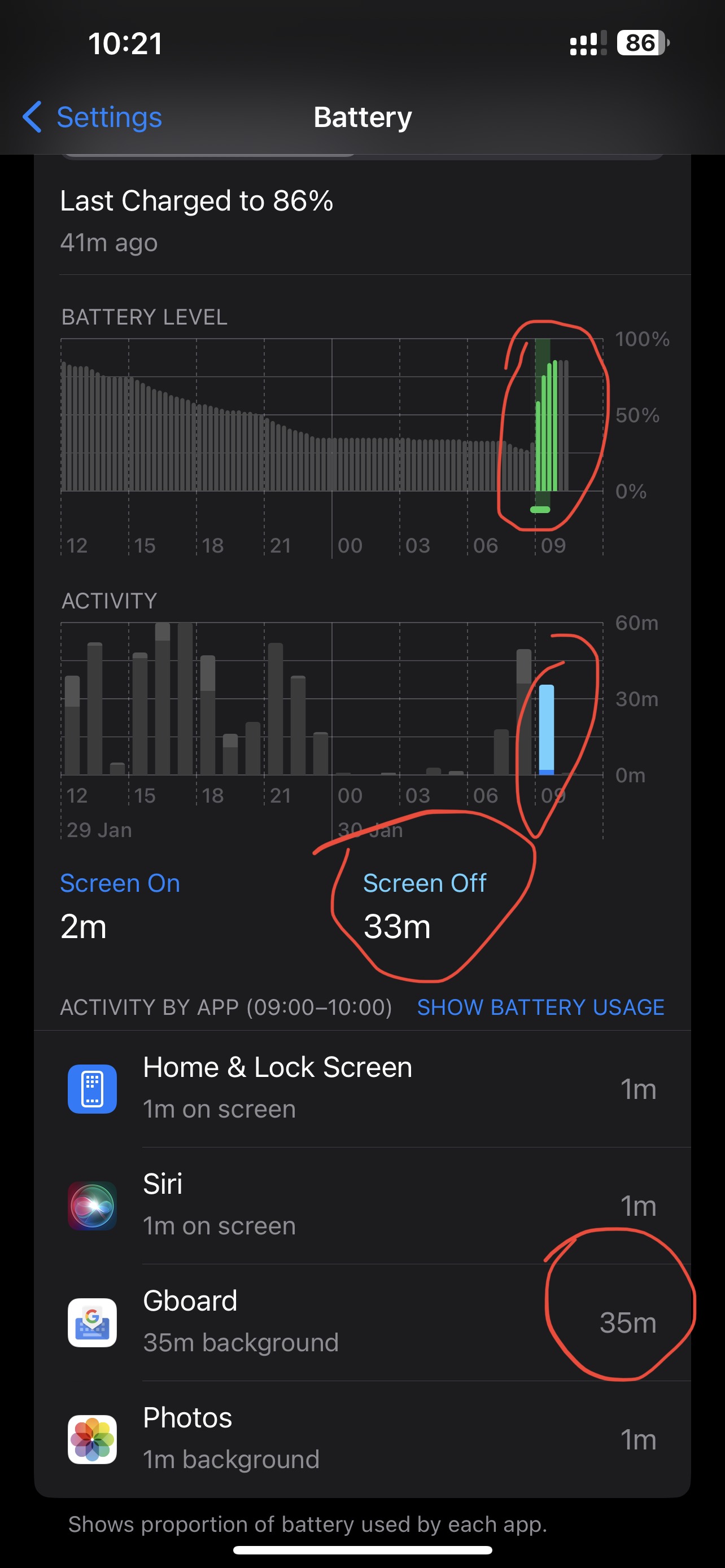Open the Photos activity row

coord(362,1439)
